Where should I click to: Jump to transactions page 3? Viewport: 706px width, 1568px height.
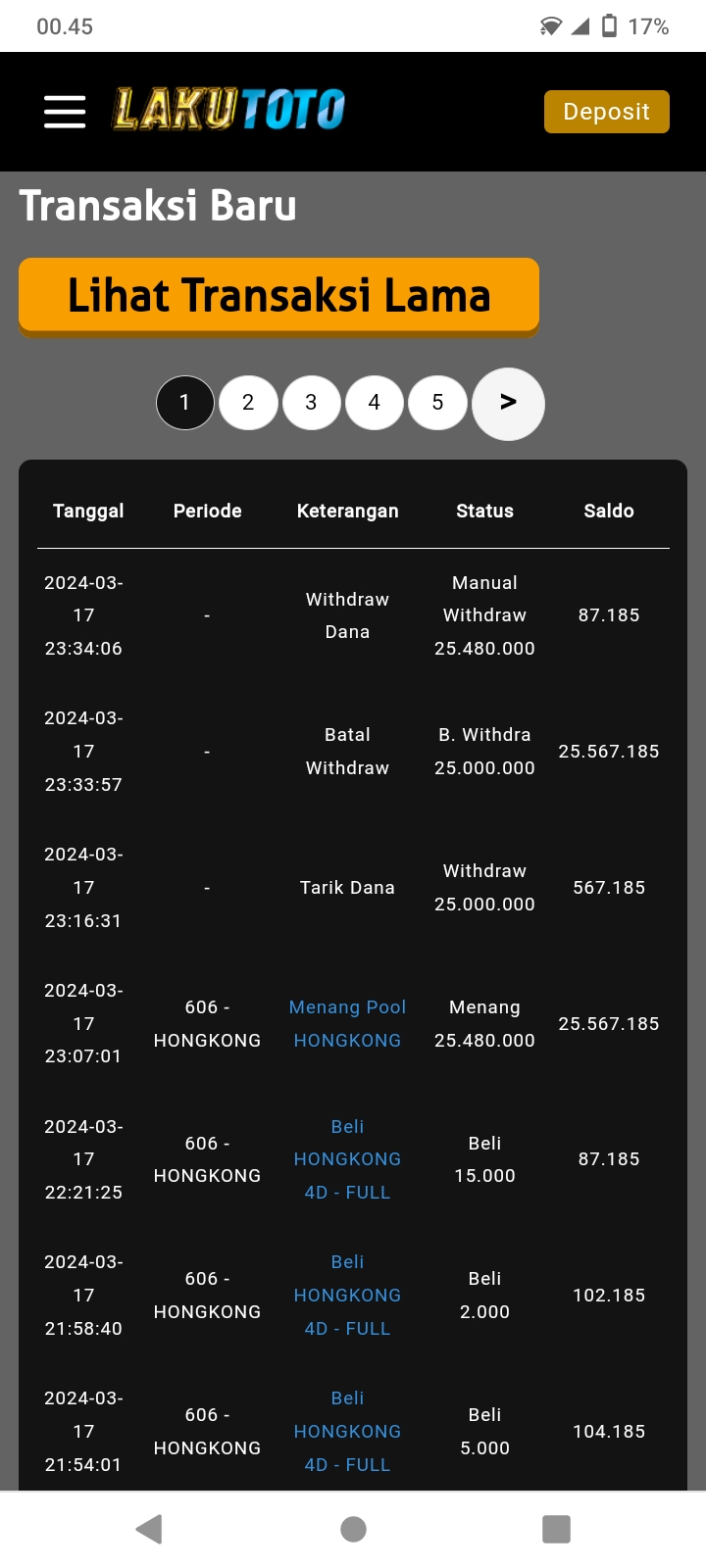coord(311,403)
